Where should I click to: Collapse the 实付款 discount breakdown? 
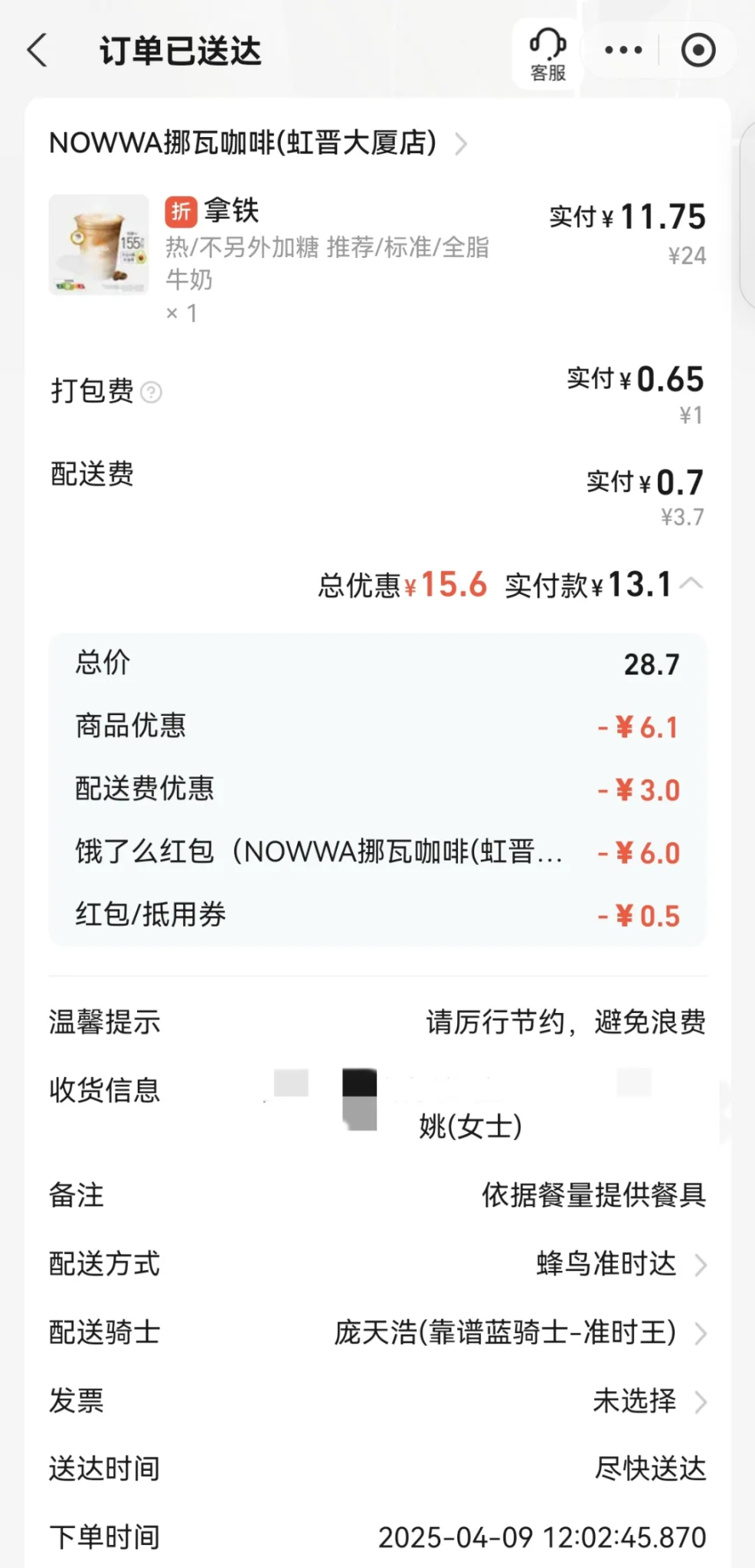[691, 584]
